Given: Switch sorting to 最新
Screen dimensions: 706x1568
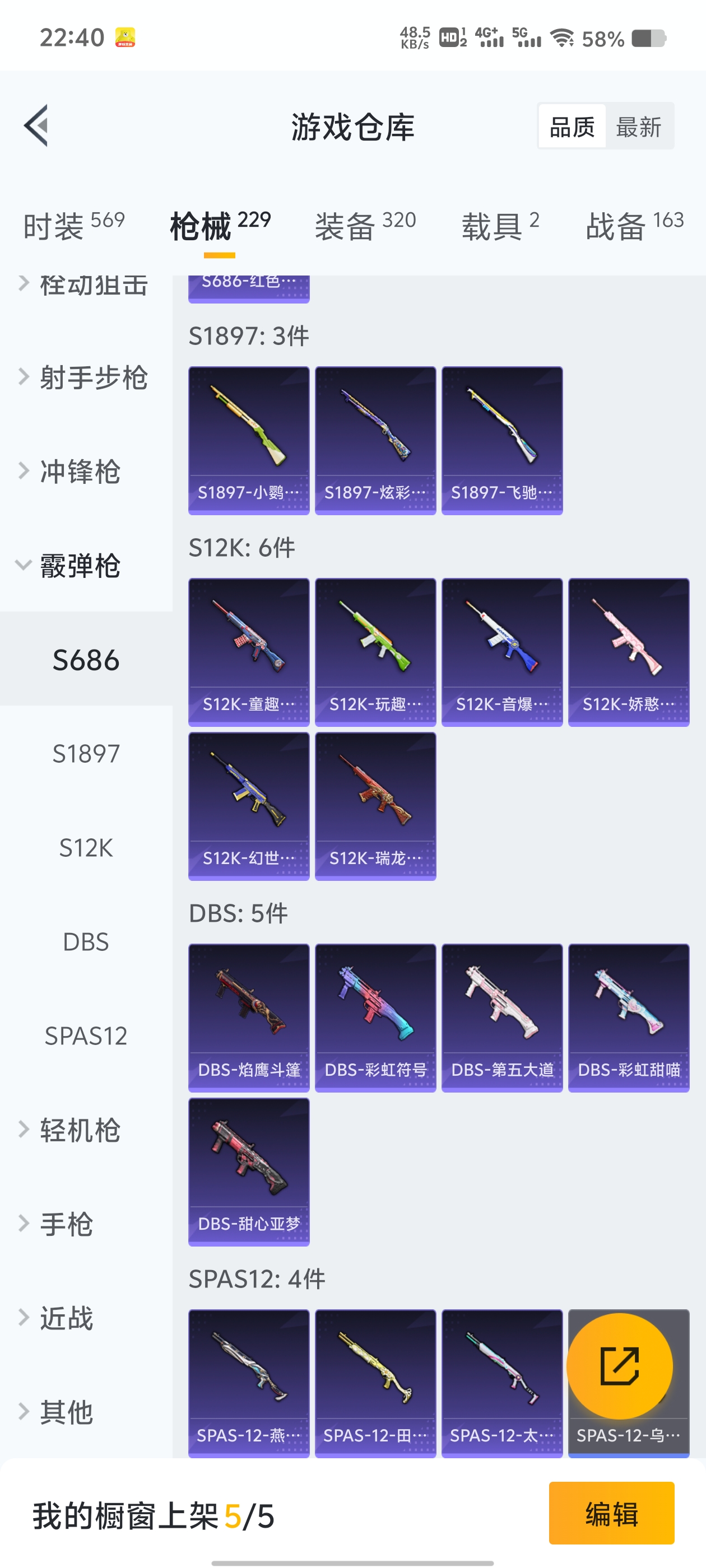Looking at the screenshot, I should click(638, 127).
